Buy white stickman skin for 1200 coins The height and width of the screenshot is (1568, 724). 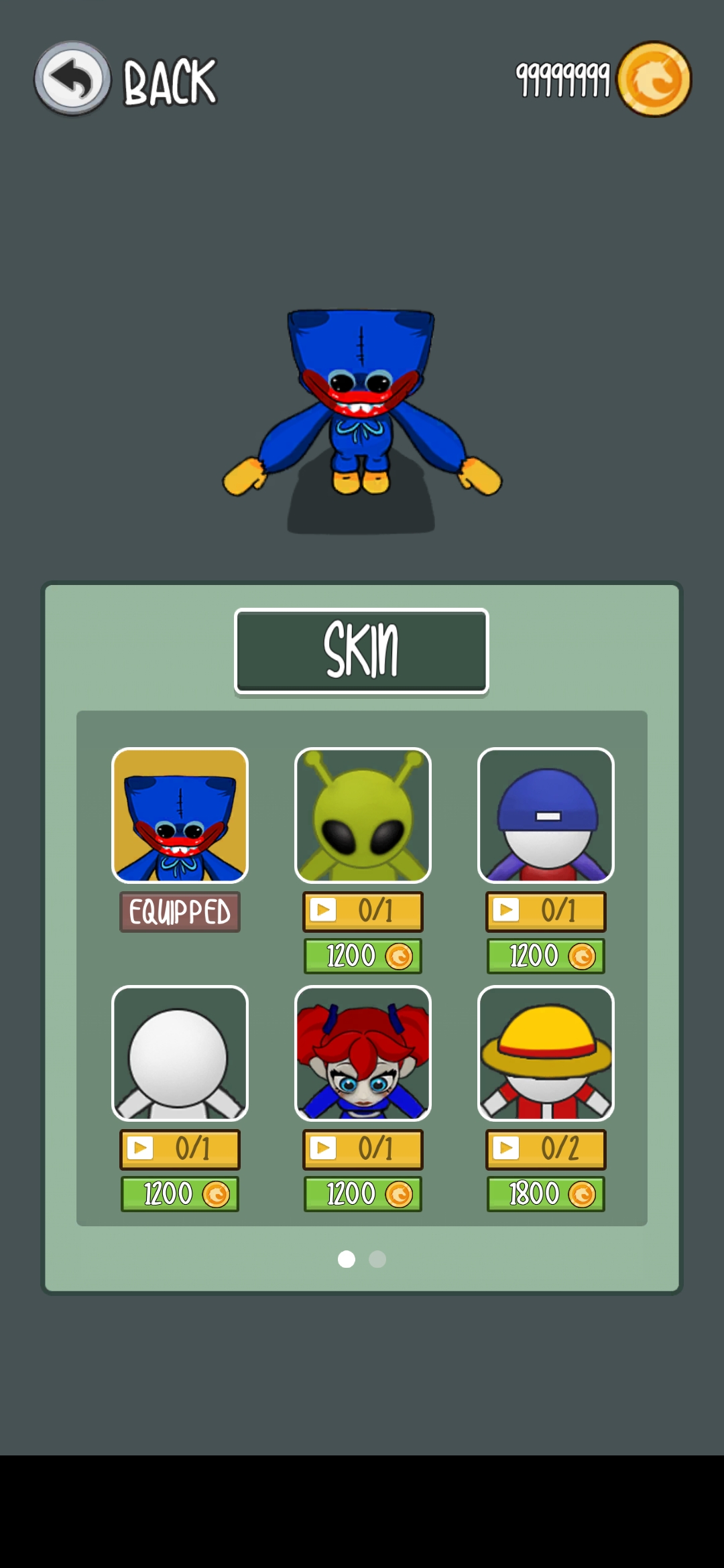[x=180, y=1194]
